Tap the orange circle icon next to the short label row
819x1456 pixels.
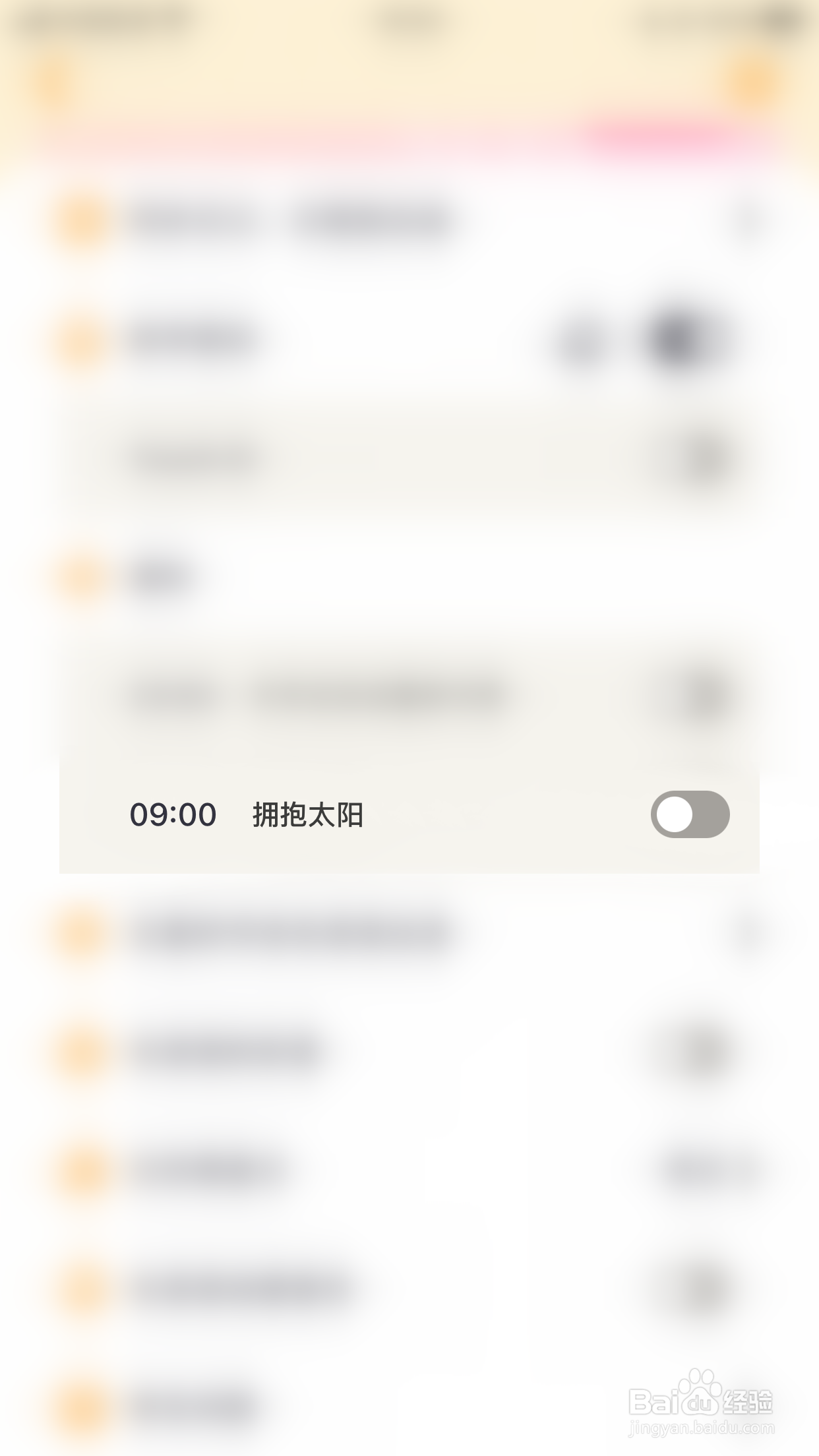coord(79,574)
